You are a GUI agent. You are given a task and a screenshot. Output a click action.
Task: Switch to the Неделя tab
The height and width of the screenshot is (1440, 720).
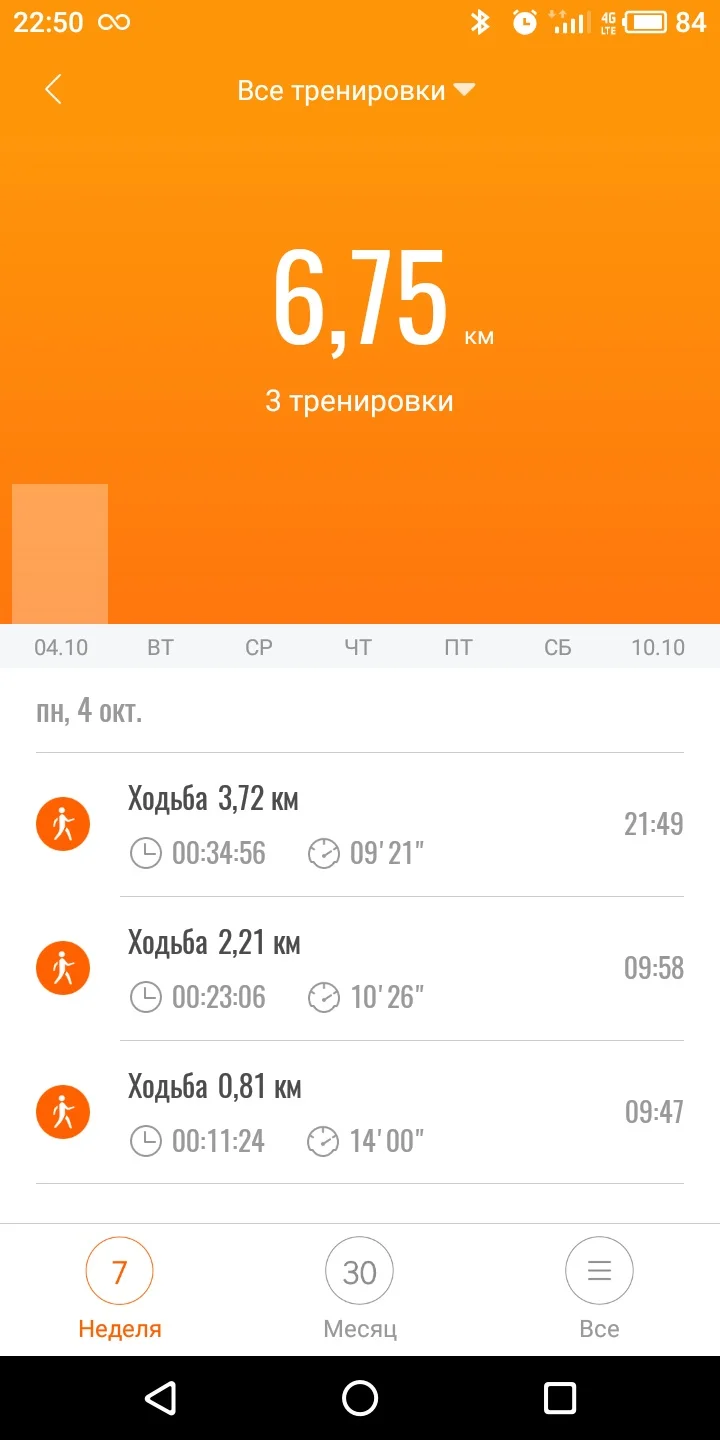[x=120, y=1288]
